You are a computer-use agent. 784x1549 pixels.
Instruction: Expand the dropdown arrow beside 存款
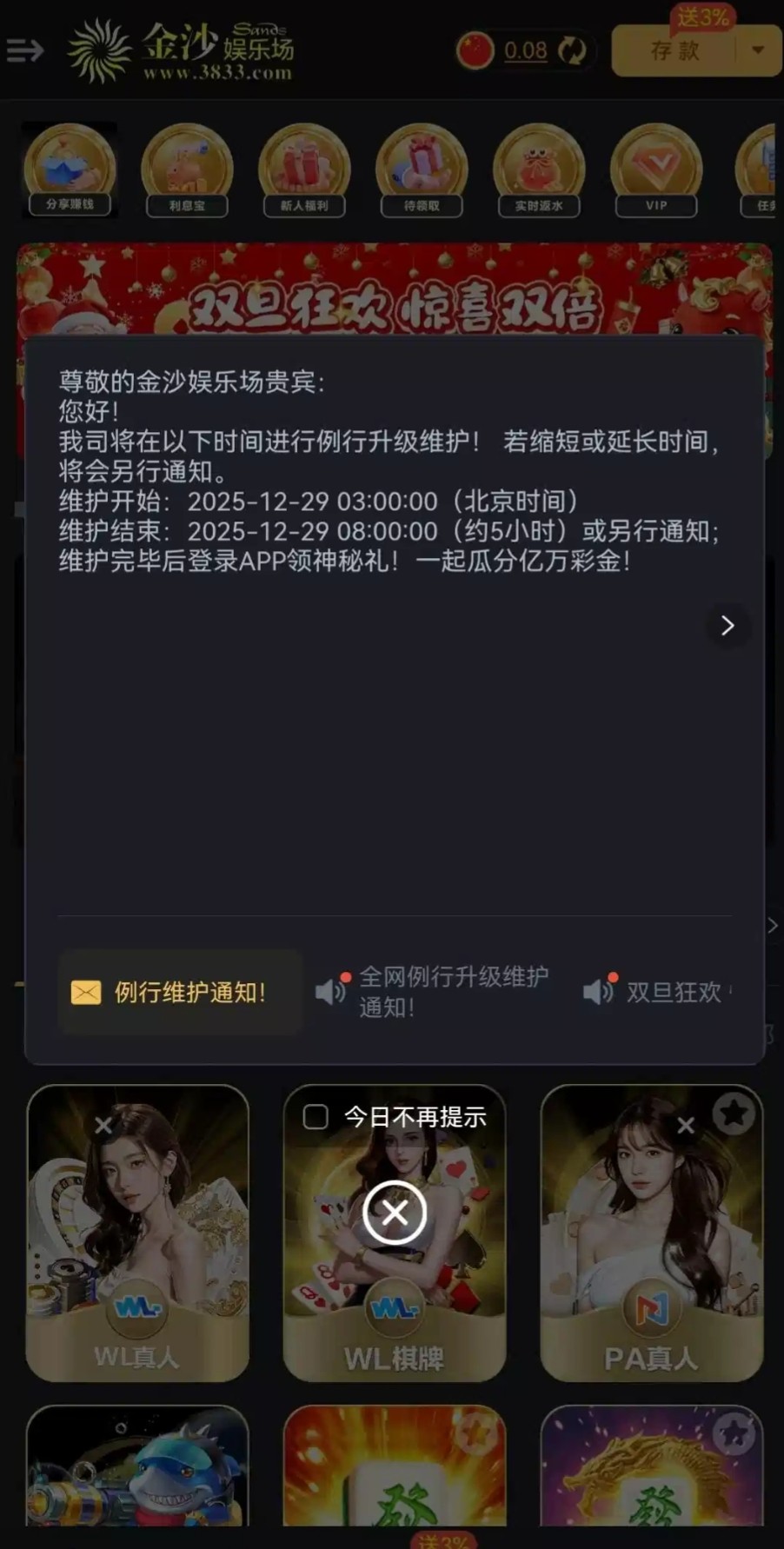pos(757,50)
